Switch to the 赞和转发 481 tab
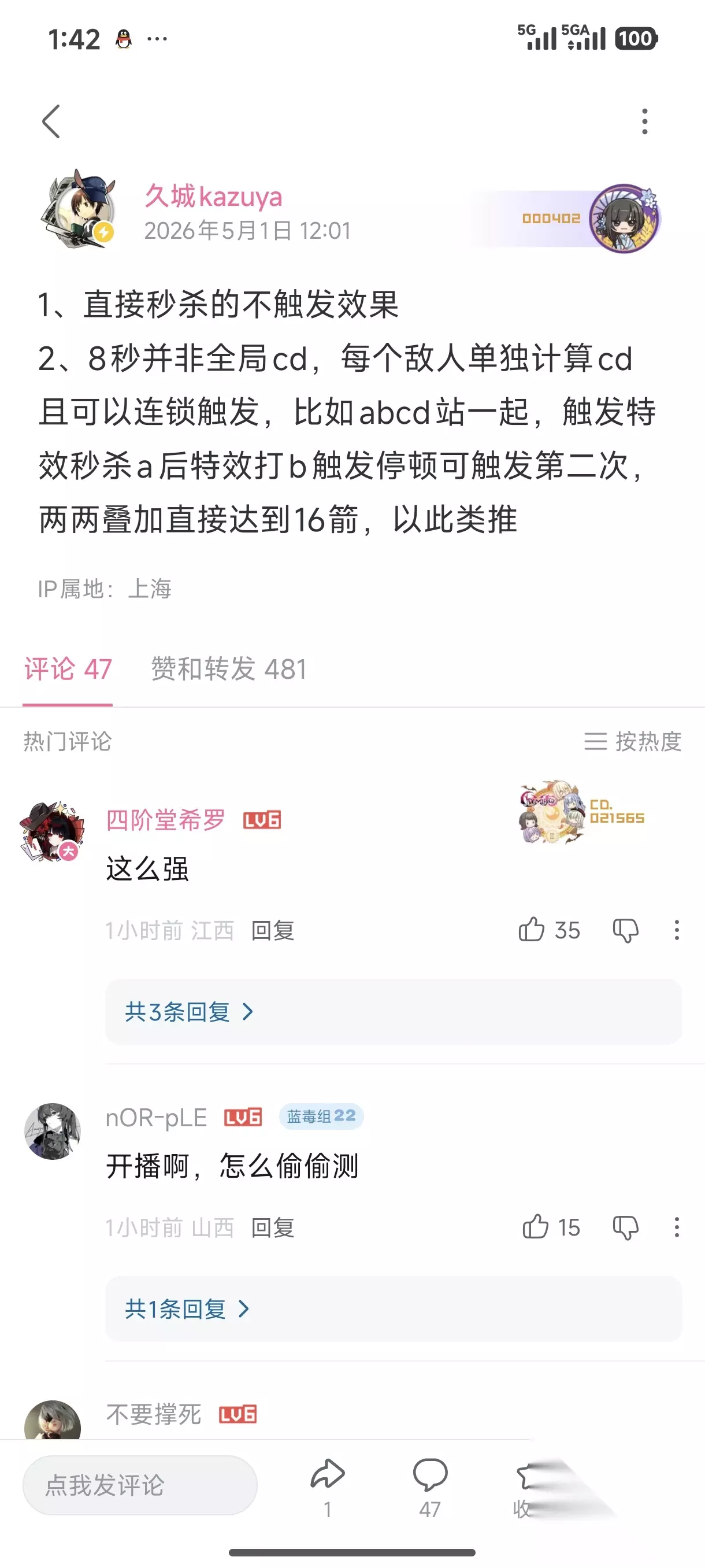Screen dimensions: 705x1568 229,669
